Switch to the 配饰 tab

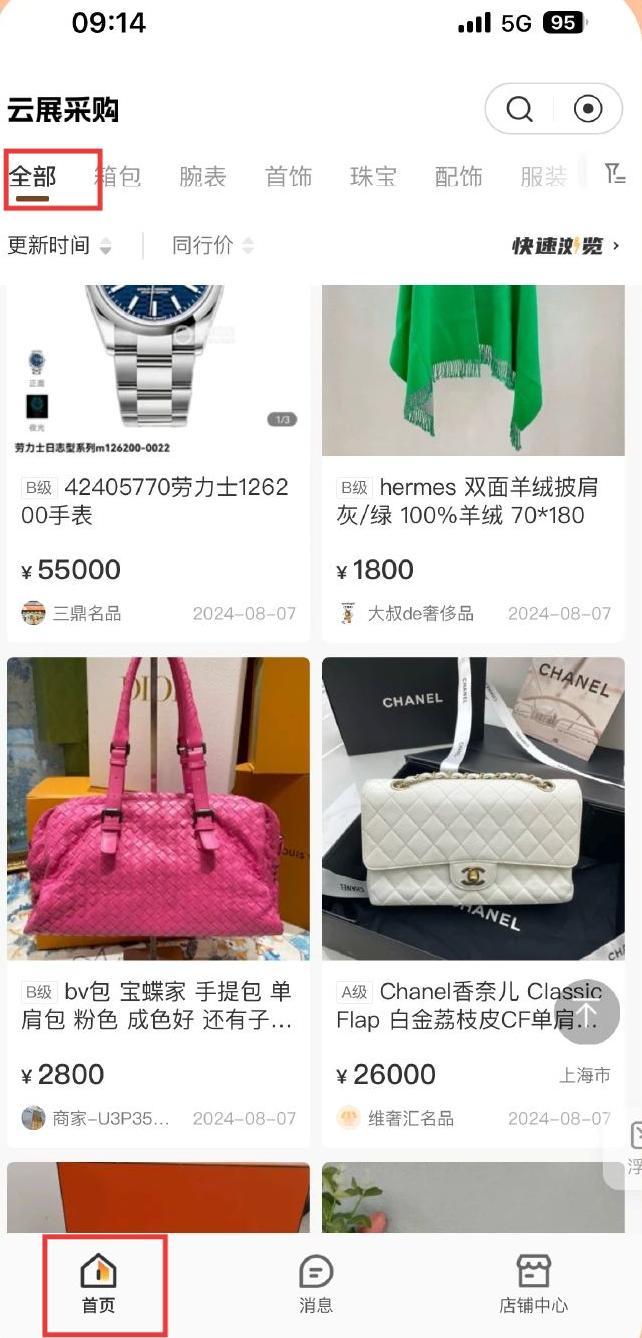click(x=458, y=177)
